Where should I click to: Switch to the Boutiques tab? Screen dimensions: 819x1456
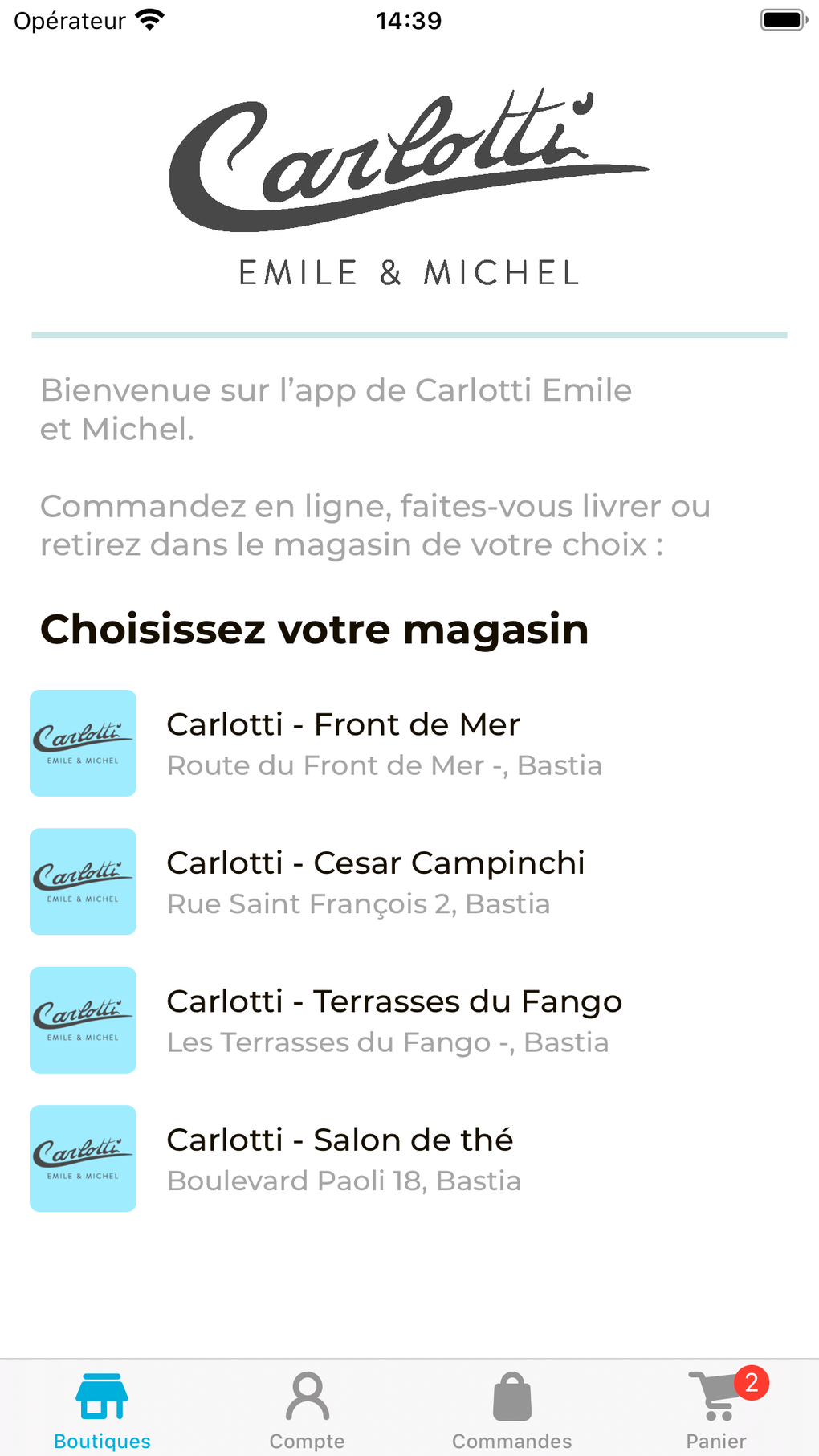tap(102, 1409)
